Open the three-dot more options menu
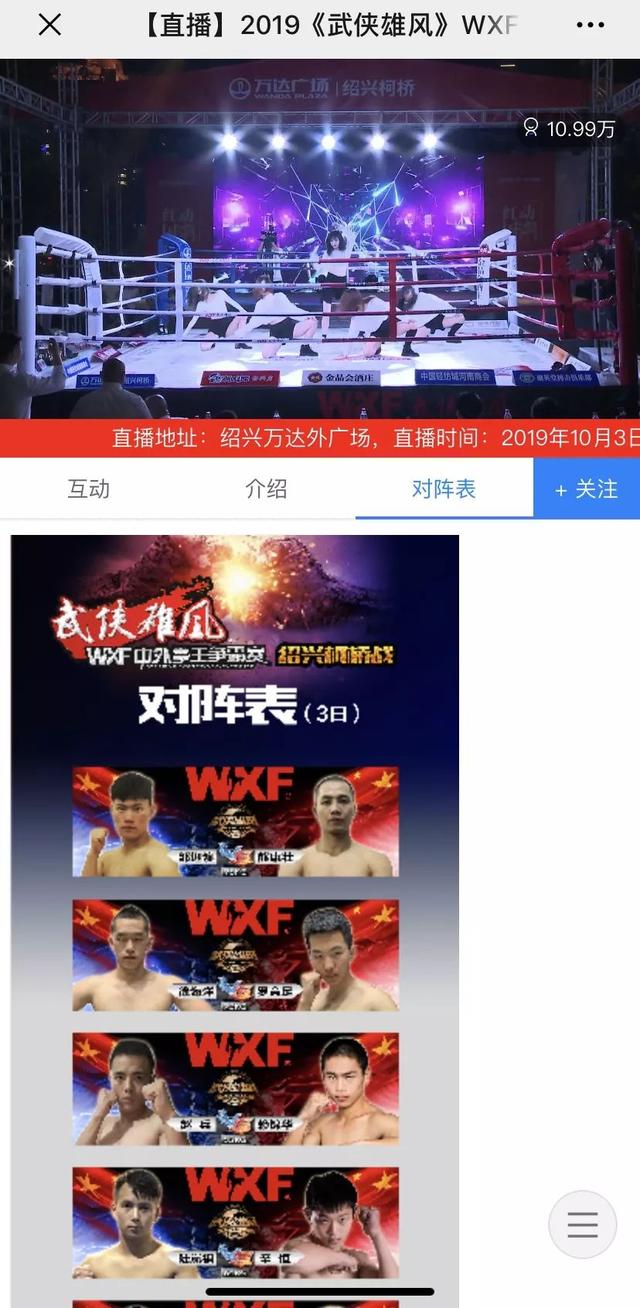 pyautogui.click(x=591, y=26)
